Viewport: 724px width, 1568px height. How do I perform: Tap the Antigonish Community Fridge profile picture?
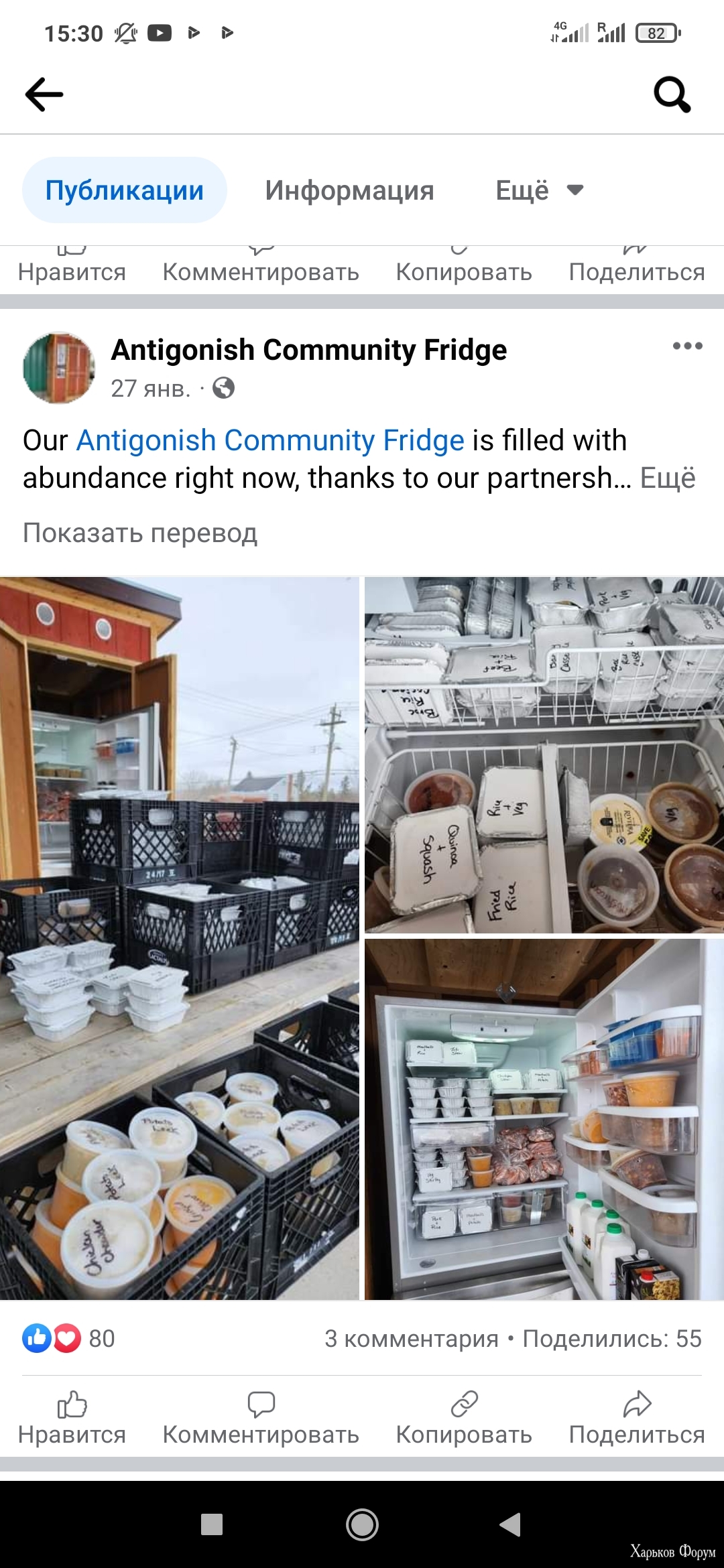click(59, 367)
